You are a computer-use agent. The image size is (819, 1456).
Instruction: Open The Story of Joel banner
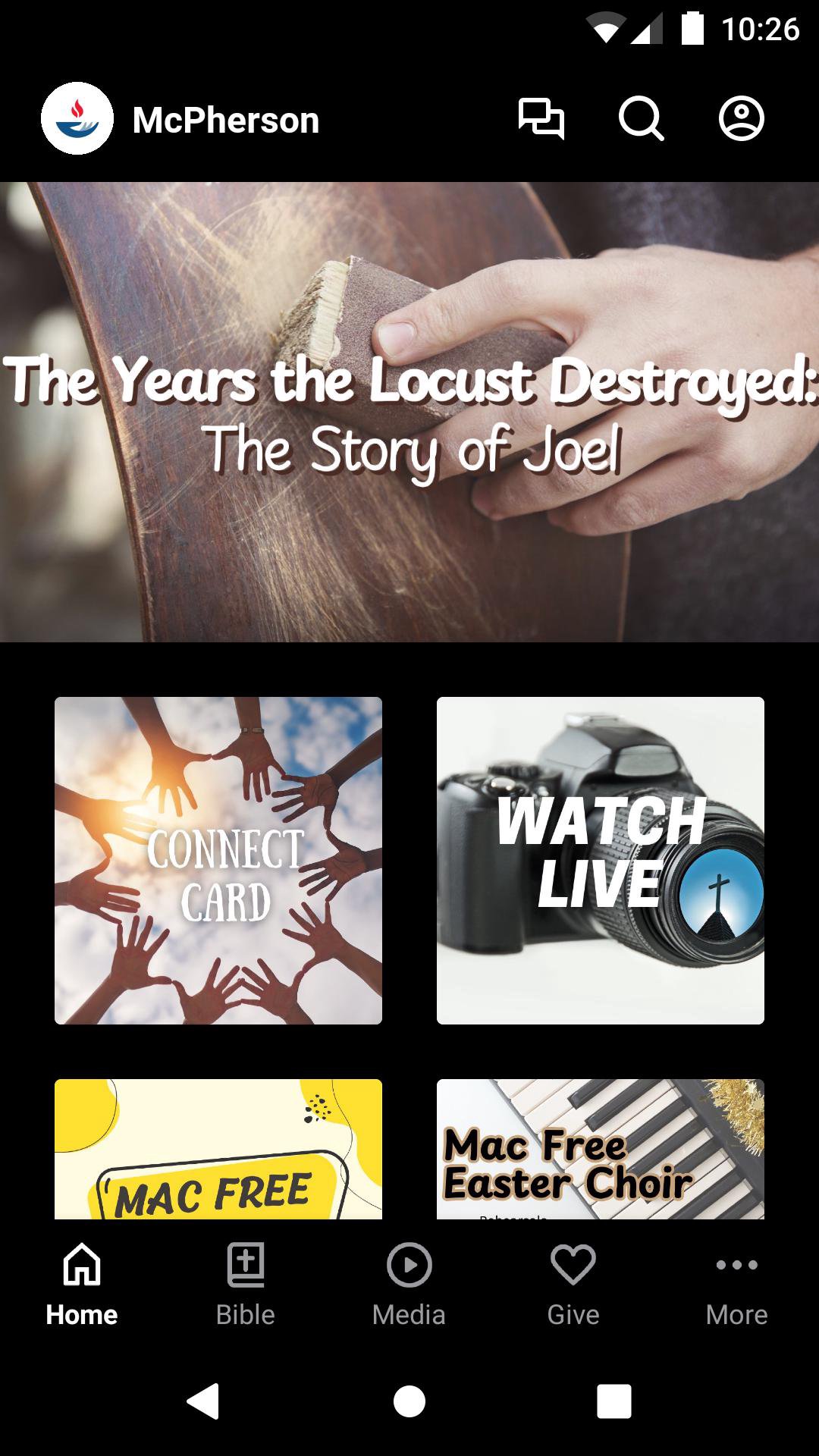(x=409, y=412)
